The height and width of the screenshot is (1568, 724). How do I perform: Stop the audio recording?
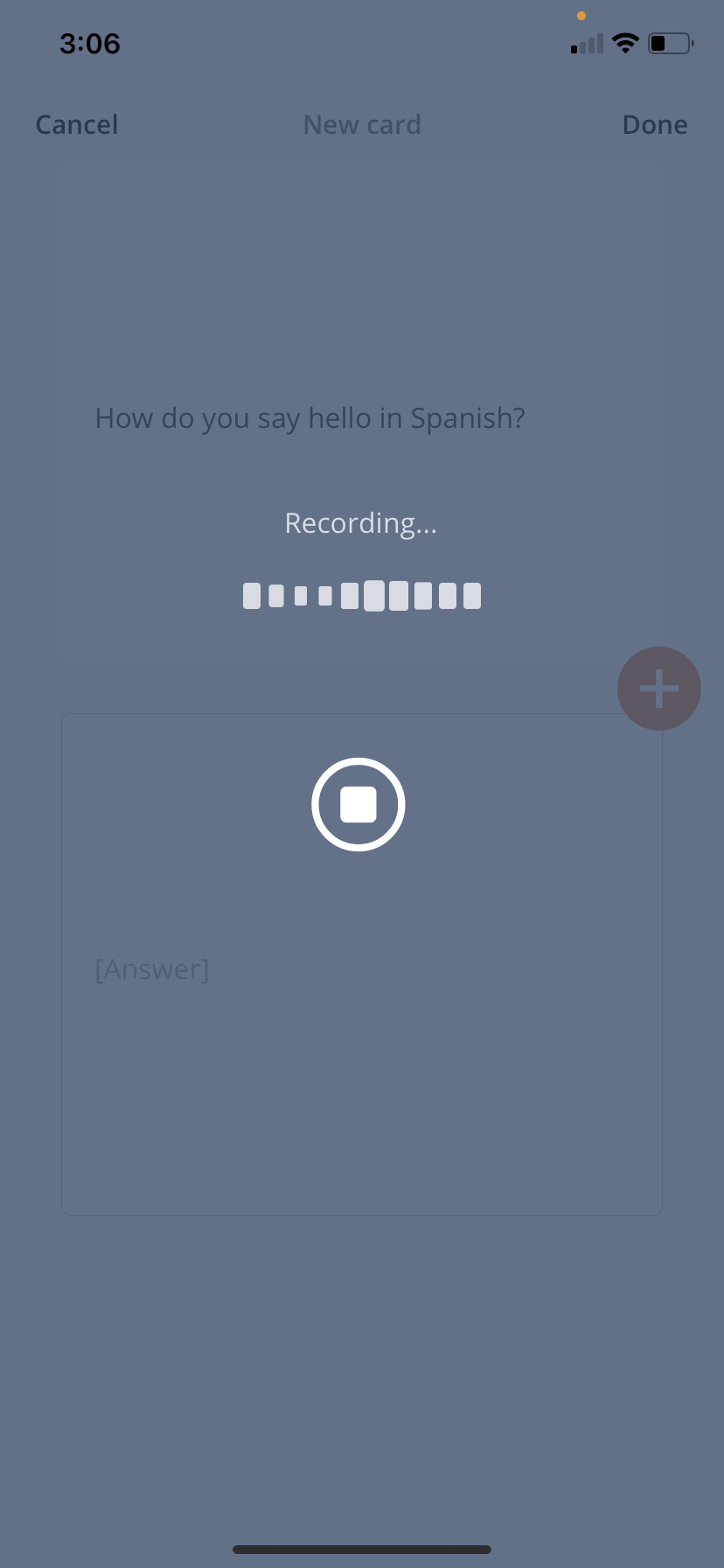pos(359,804)
